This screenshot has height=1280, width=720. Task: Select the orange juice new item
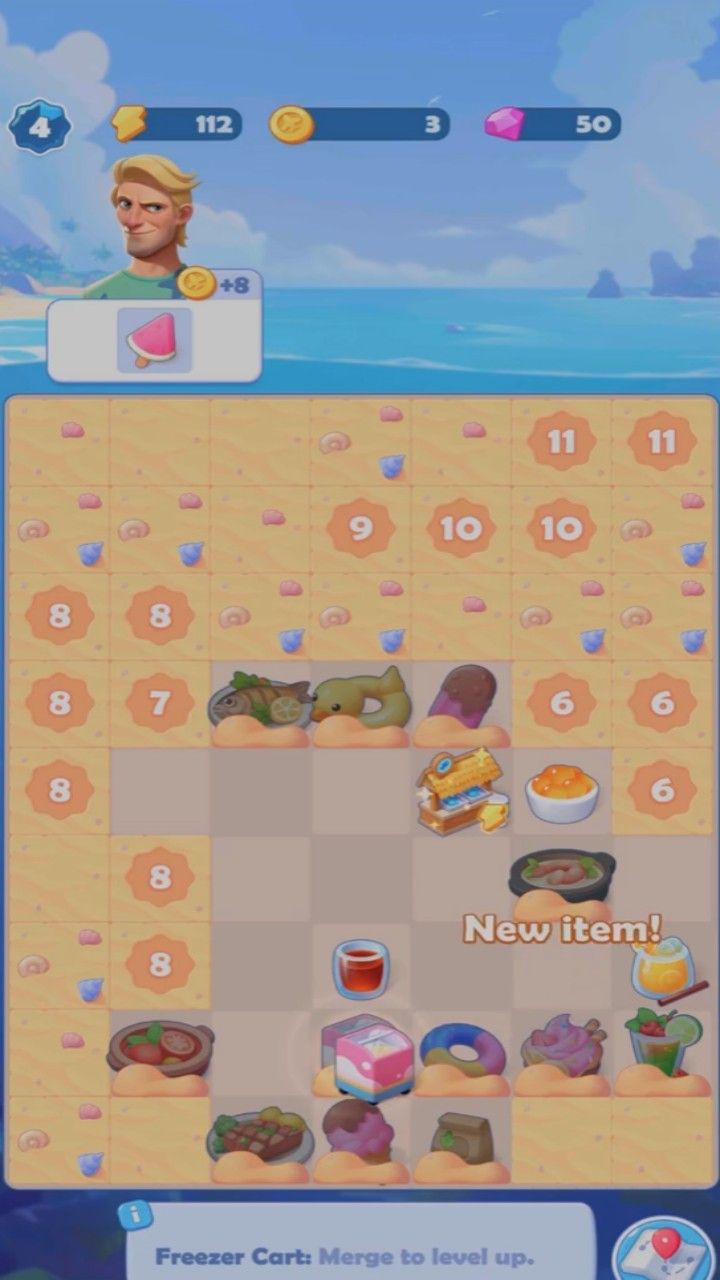662,968
